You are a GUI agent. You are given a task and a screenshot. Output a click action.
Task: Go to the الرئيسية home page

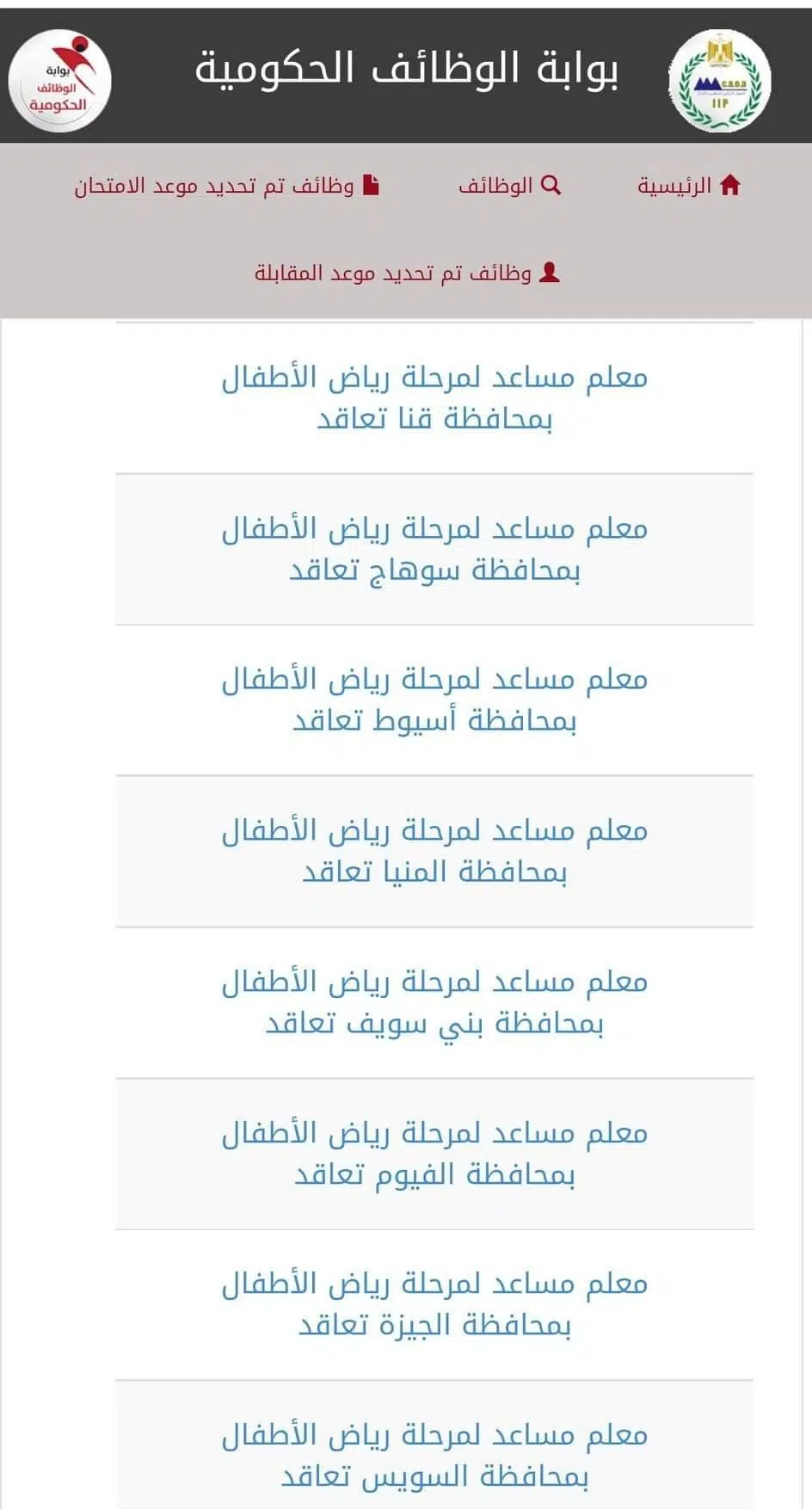pos(688,186)
